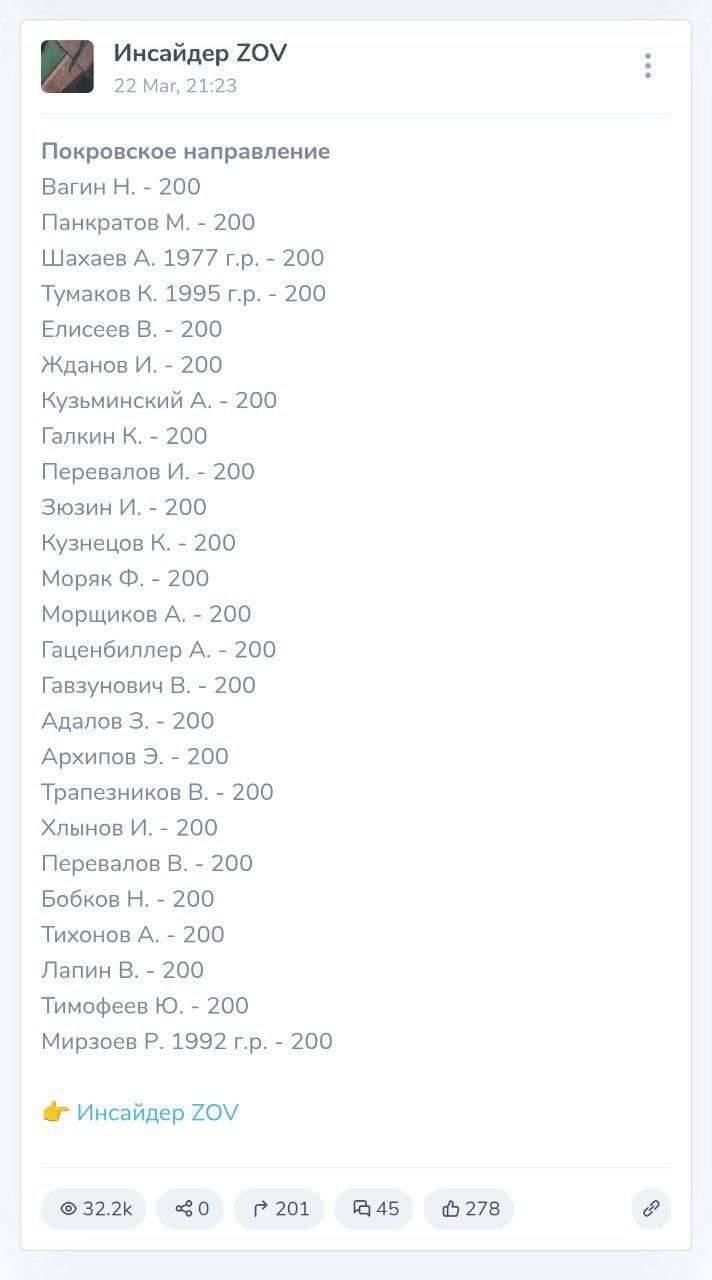Open the post's three-dot overflow menu
The width and height of the screenshot is (712, 1280).
648,66
